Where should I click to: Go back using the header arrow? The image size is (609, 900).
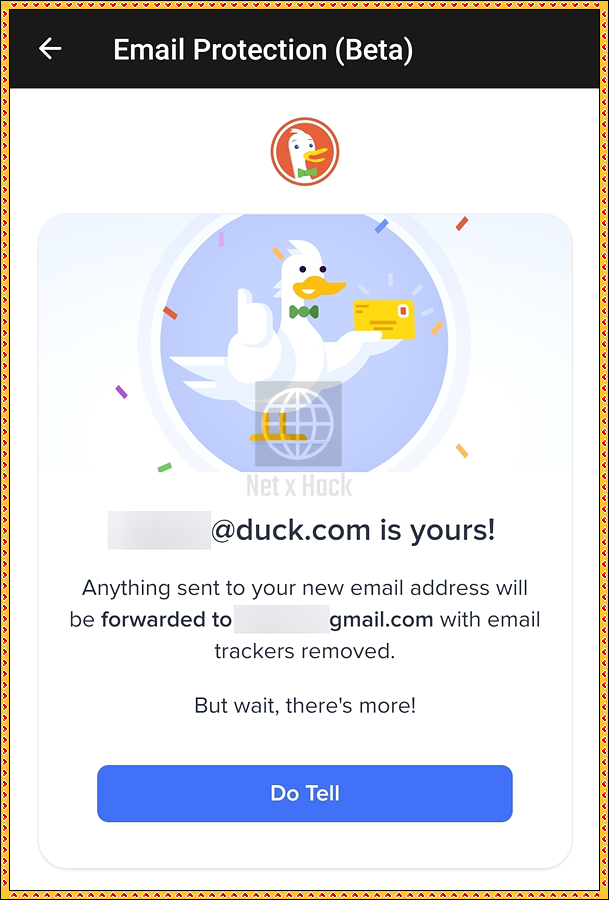click(x=50, y=49)
